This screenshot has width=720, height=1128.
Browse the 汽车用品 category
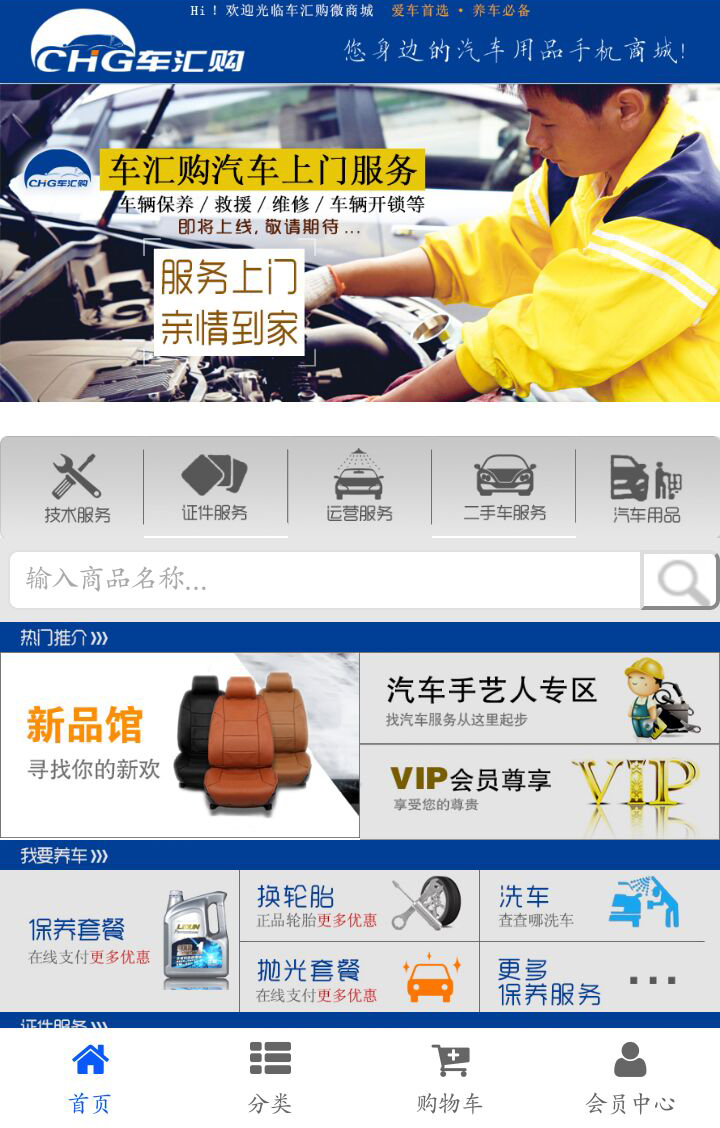click(646, 488)
